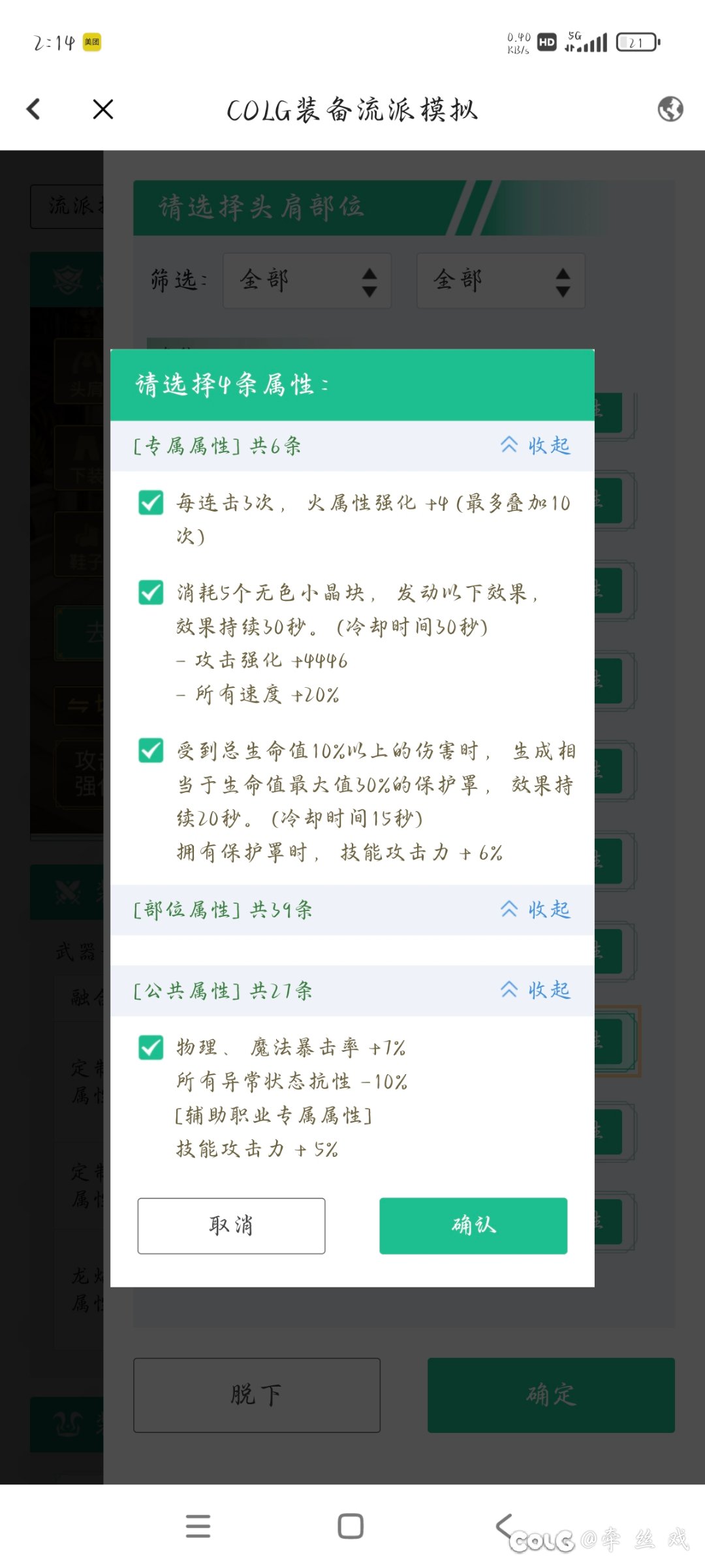The width and height of the screenshot is (705, 1568).
Task: Uncheck the 物理、魔法暴击率 +7% attribute
Action: [x=151, y=1047]
